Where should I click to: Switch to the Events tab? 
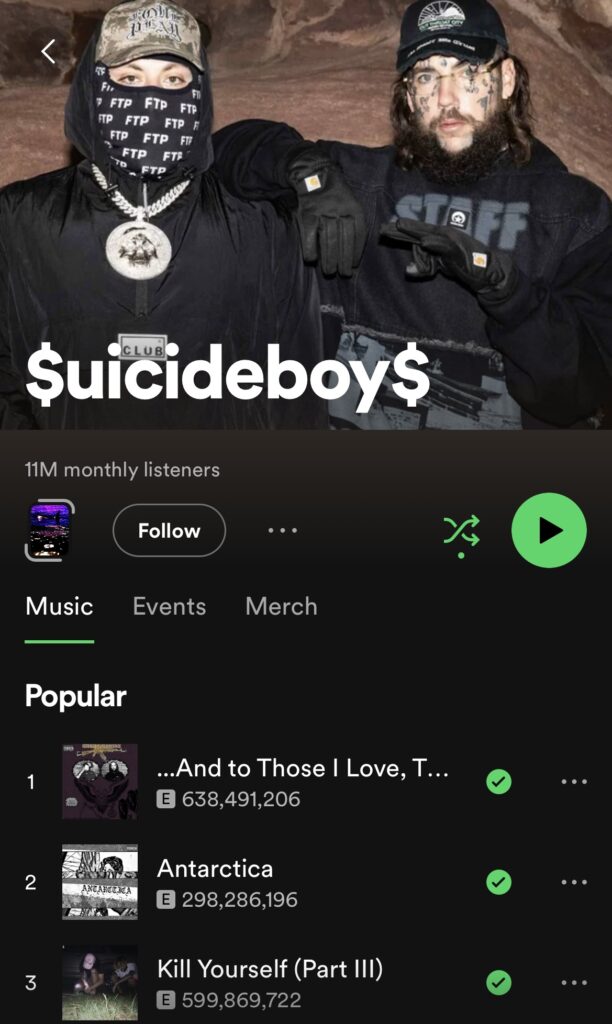pyautogui.click(x=169, y=606)
